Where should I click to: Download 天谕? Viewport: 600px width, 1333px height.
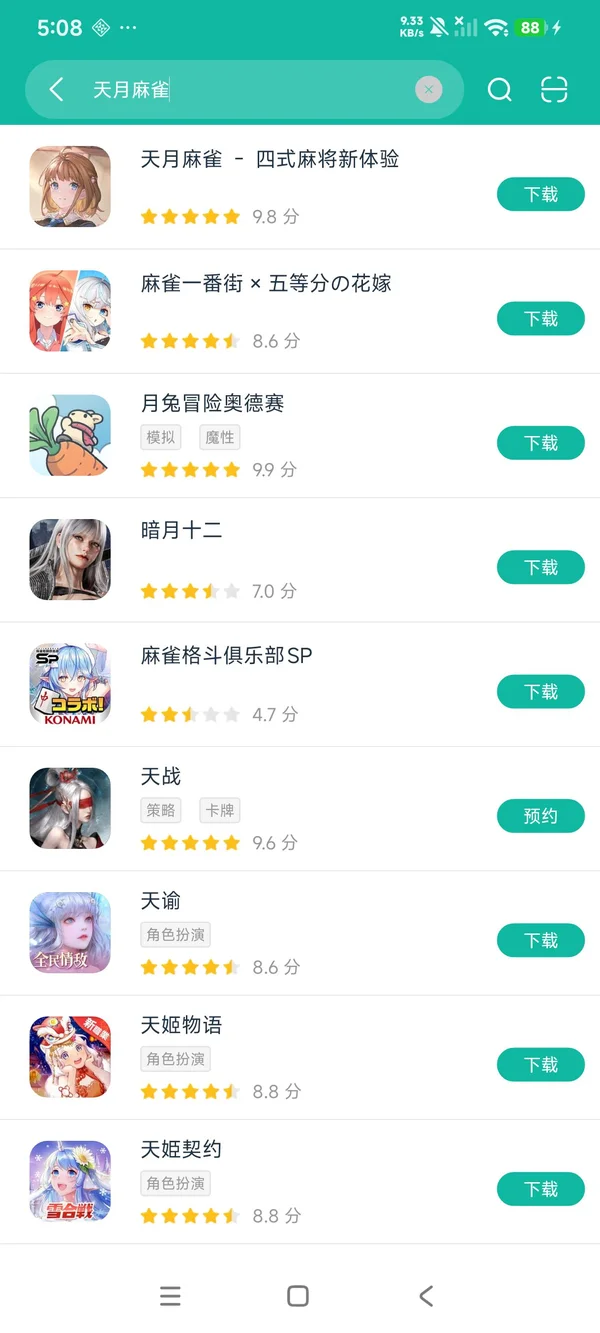(x=540, y=941)
